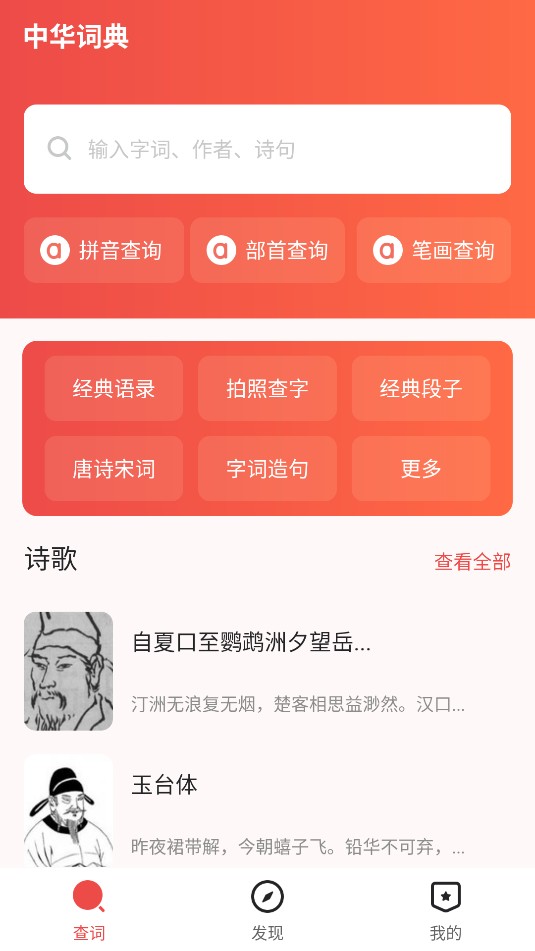Viewport: 535px width, 951px height.
Task: Open 部首查询 lookup
Action: pyautogui.click(x=268, y=250)
